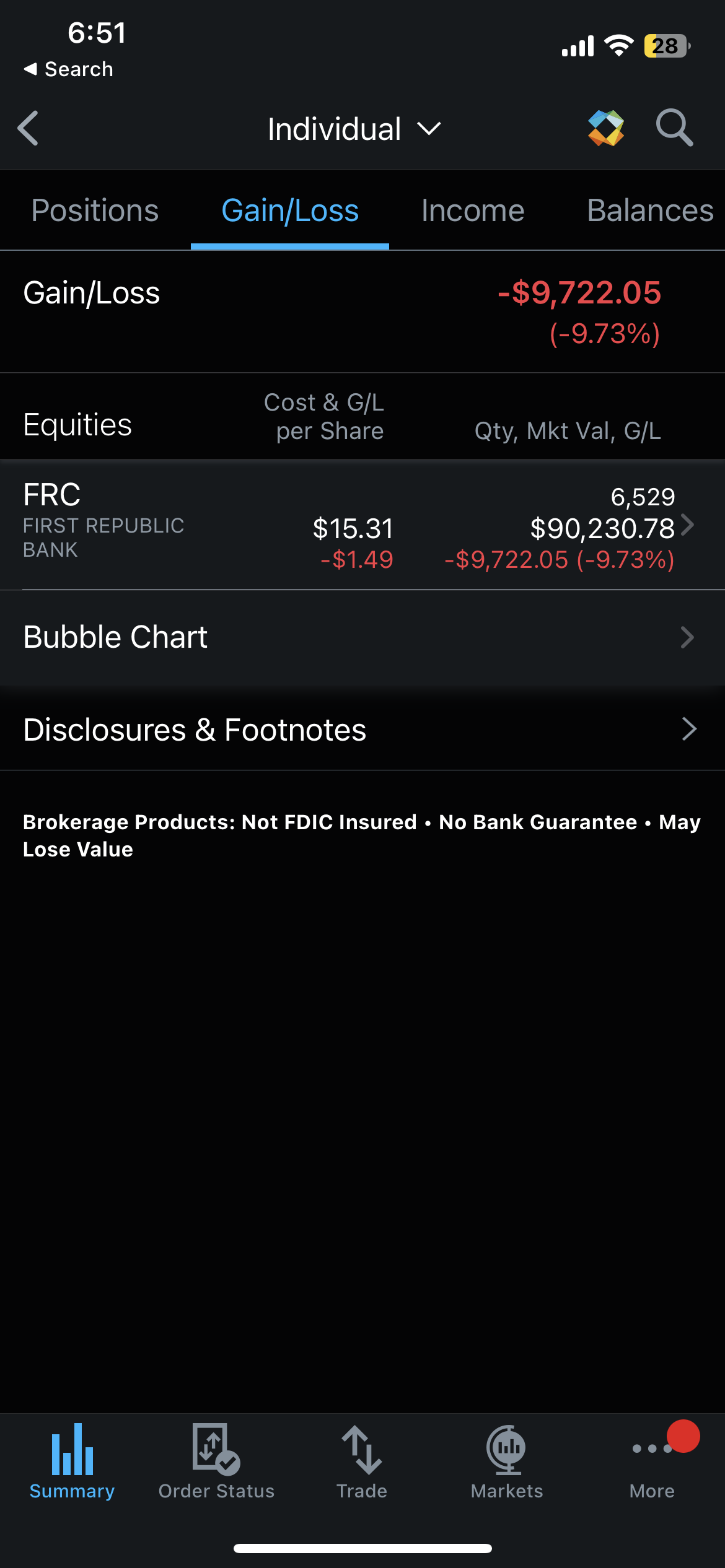Select the Gain/Loss tab
This screenshot has height=1568, width=725.
(x=290, y=211)
